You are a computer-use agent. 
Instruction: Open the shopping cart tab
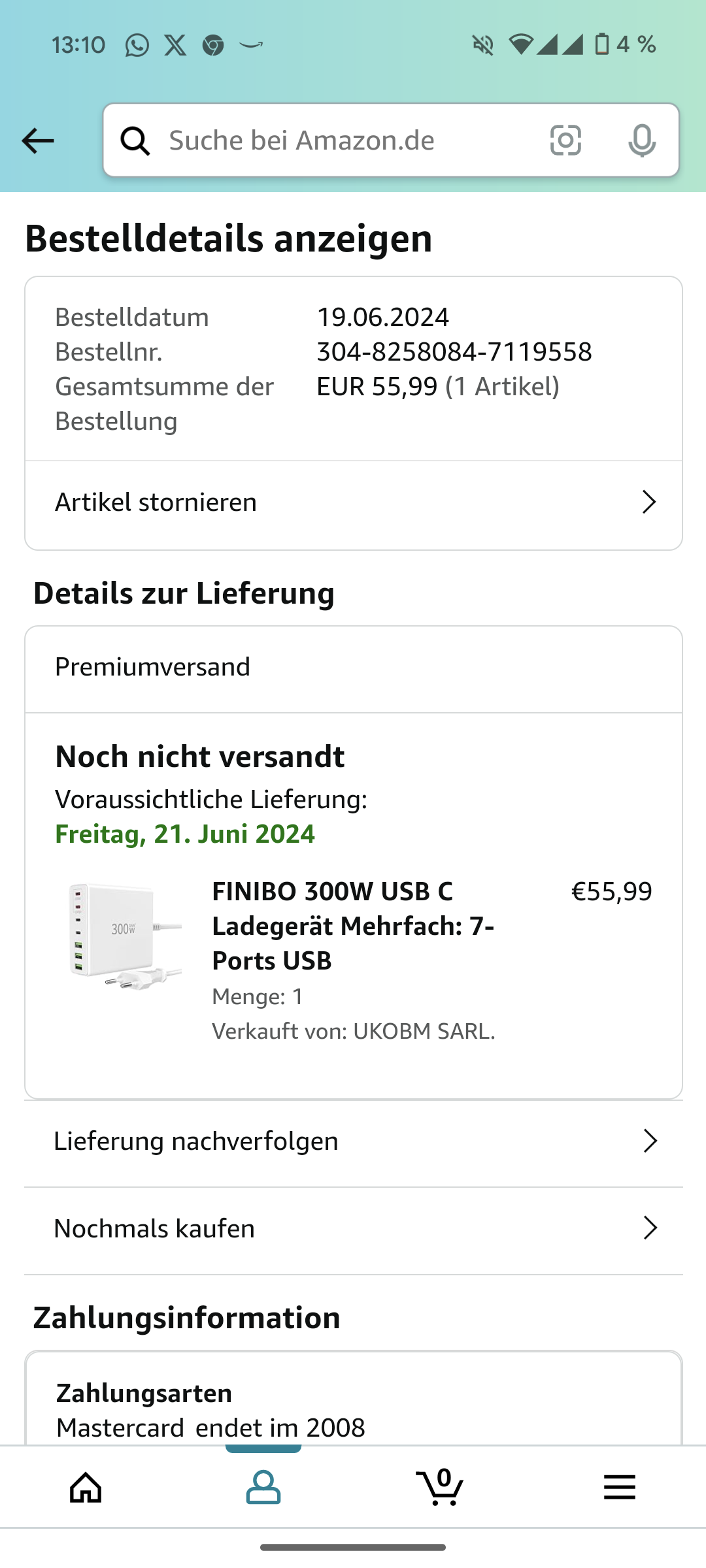click(x=441, y=1488)
